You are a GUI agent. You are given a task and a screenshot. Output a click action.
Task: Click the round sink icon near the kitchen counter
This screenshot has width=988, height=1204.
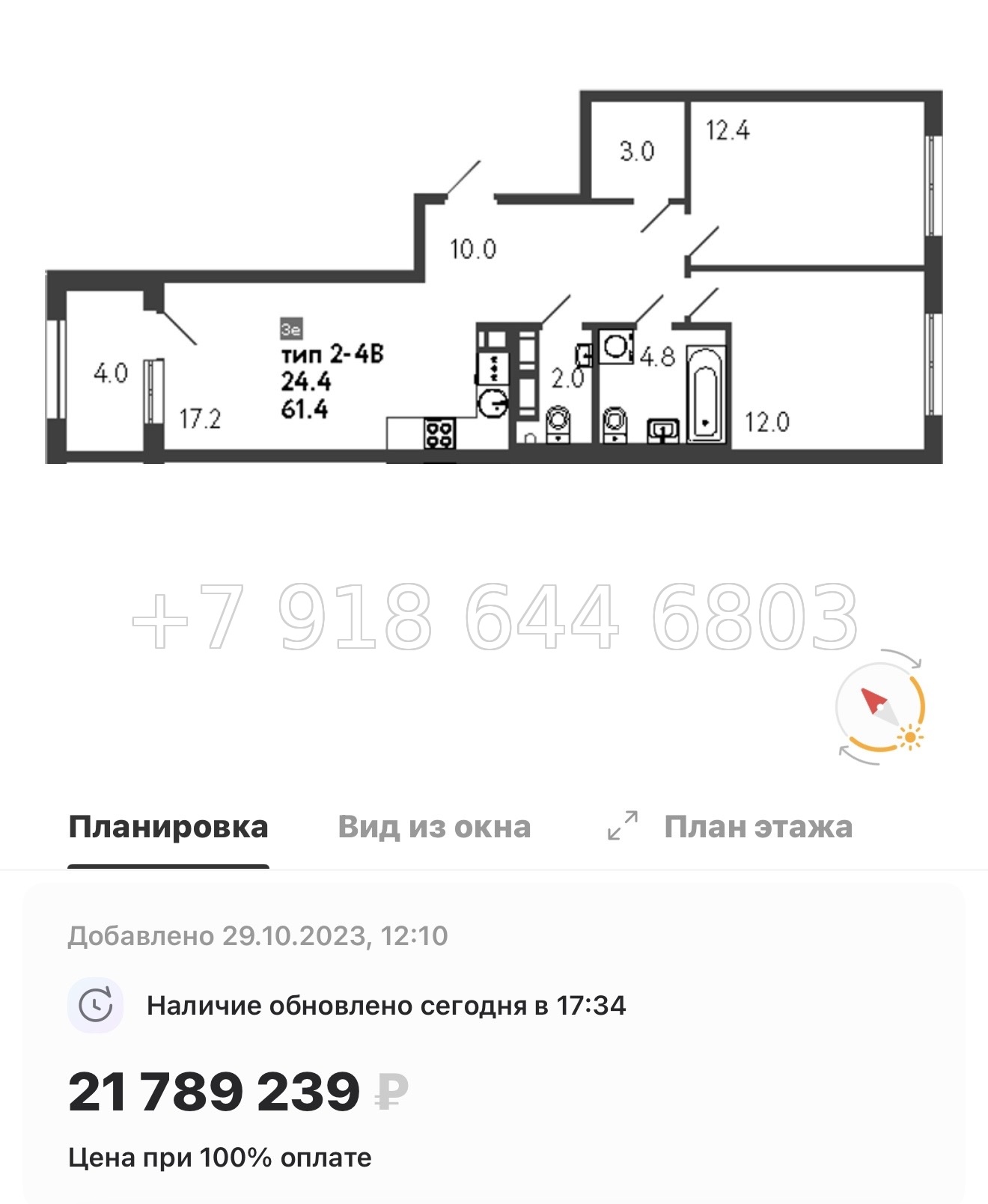pyautogui.click(x=494, y=404)
